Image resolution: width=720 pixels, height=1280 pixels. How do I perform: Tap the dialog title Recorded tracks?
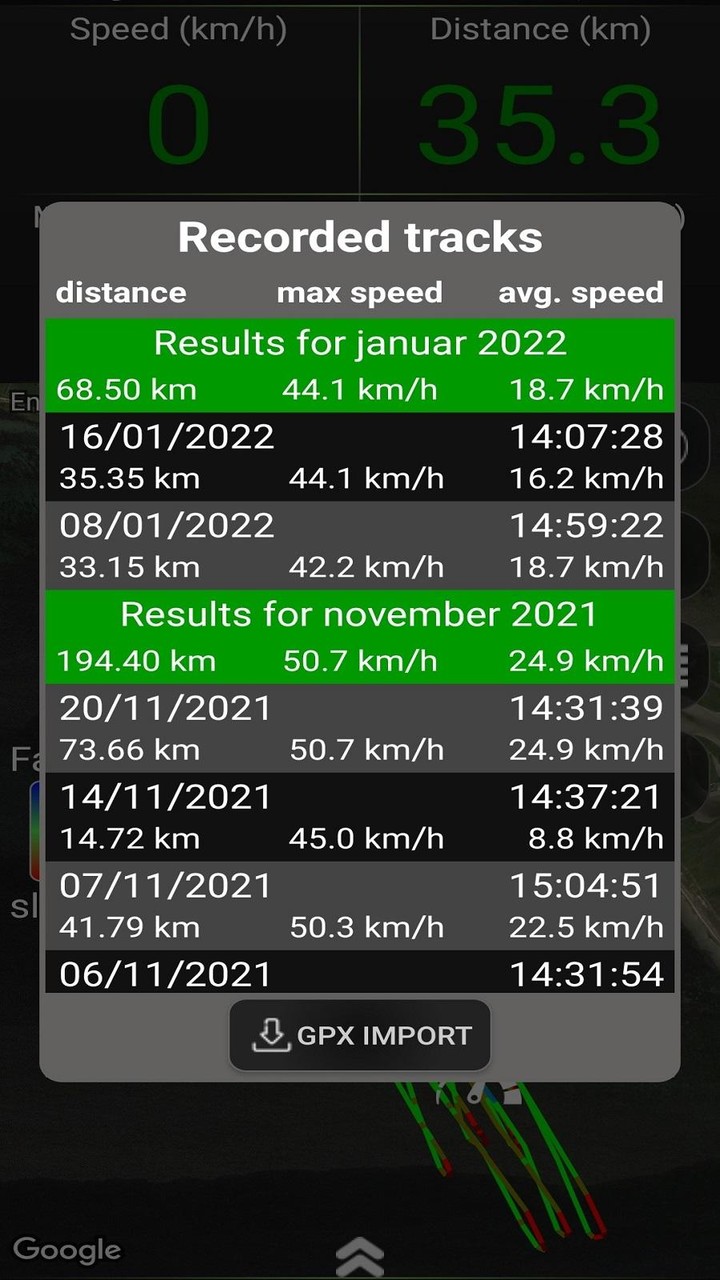360,237
